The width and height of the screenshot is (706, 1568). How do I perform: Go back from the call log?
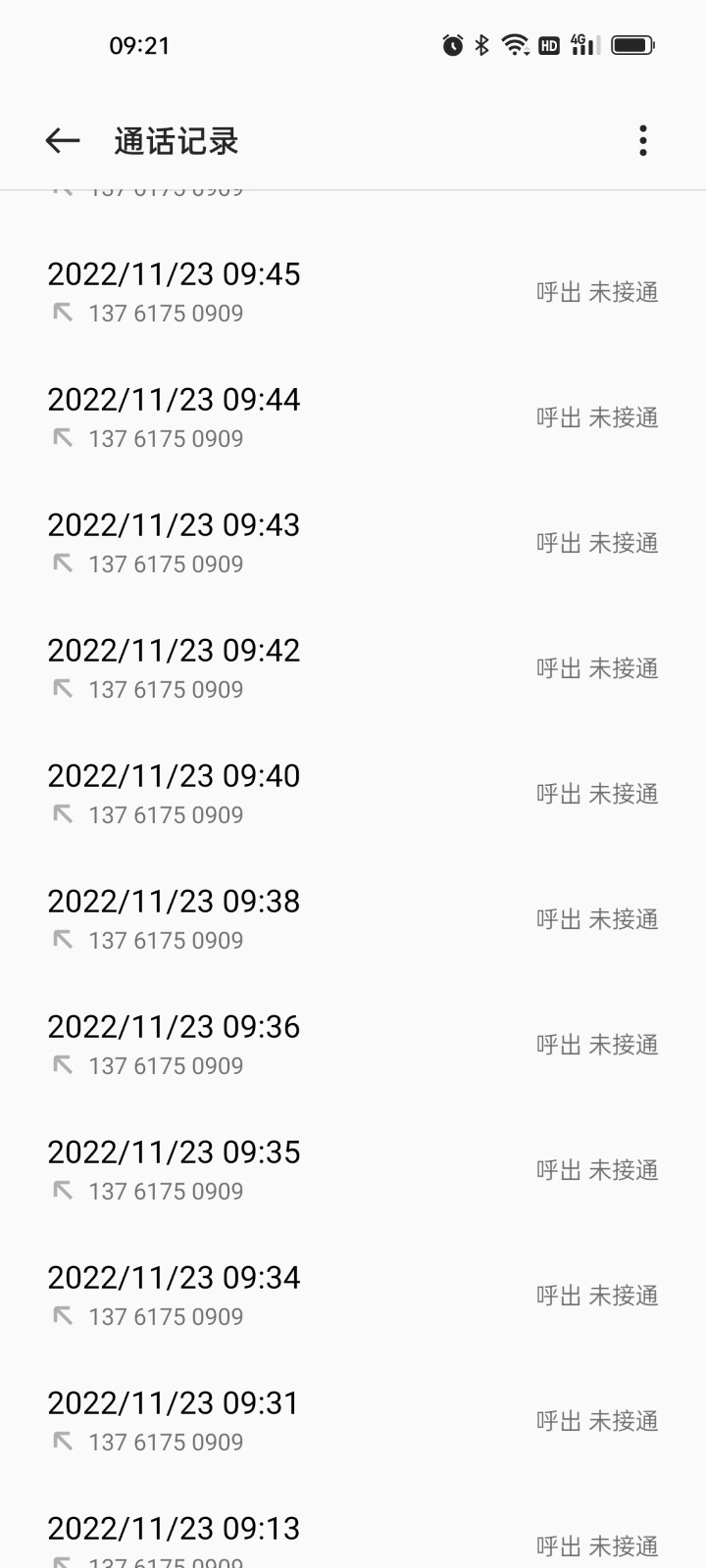[x=62, y=141]
